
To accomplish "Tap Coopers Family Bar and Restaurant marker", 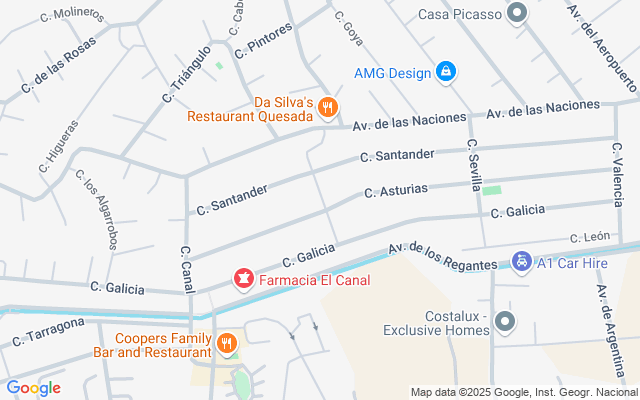I will [228, 345].
